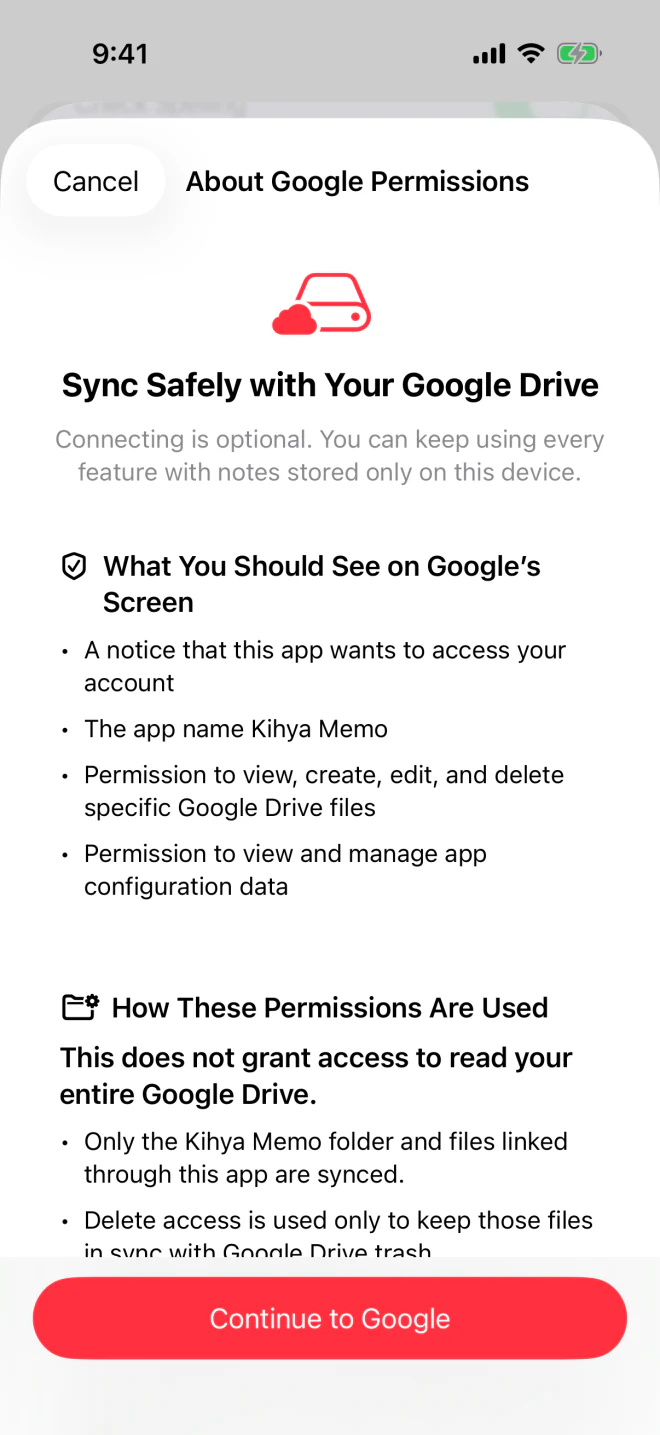Screen dimensions: 660x1435
Task: Cancel the Google permissions sheet
Action: 96,181
